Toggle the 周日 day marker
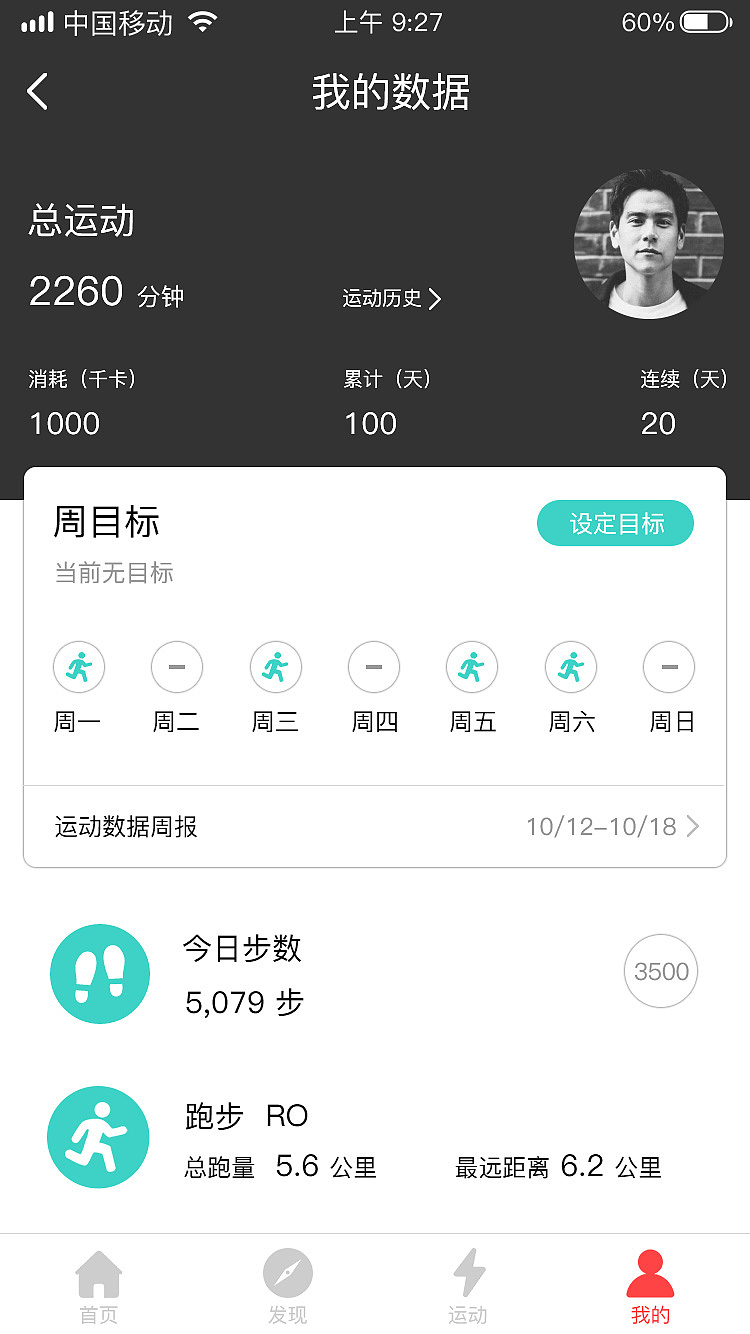The height and width of the screenshot is (1334, 750). tap(668, 667)
